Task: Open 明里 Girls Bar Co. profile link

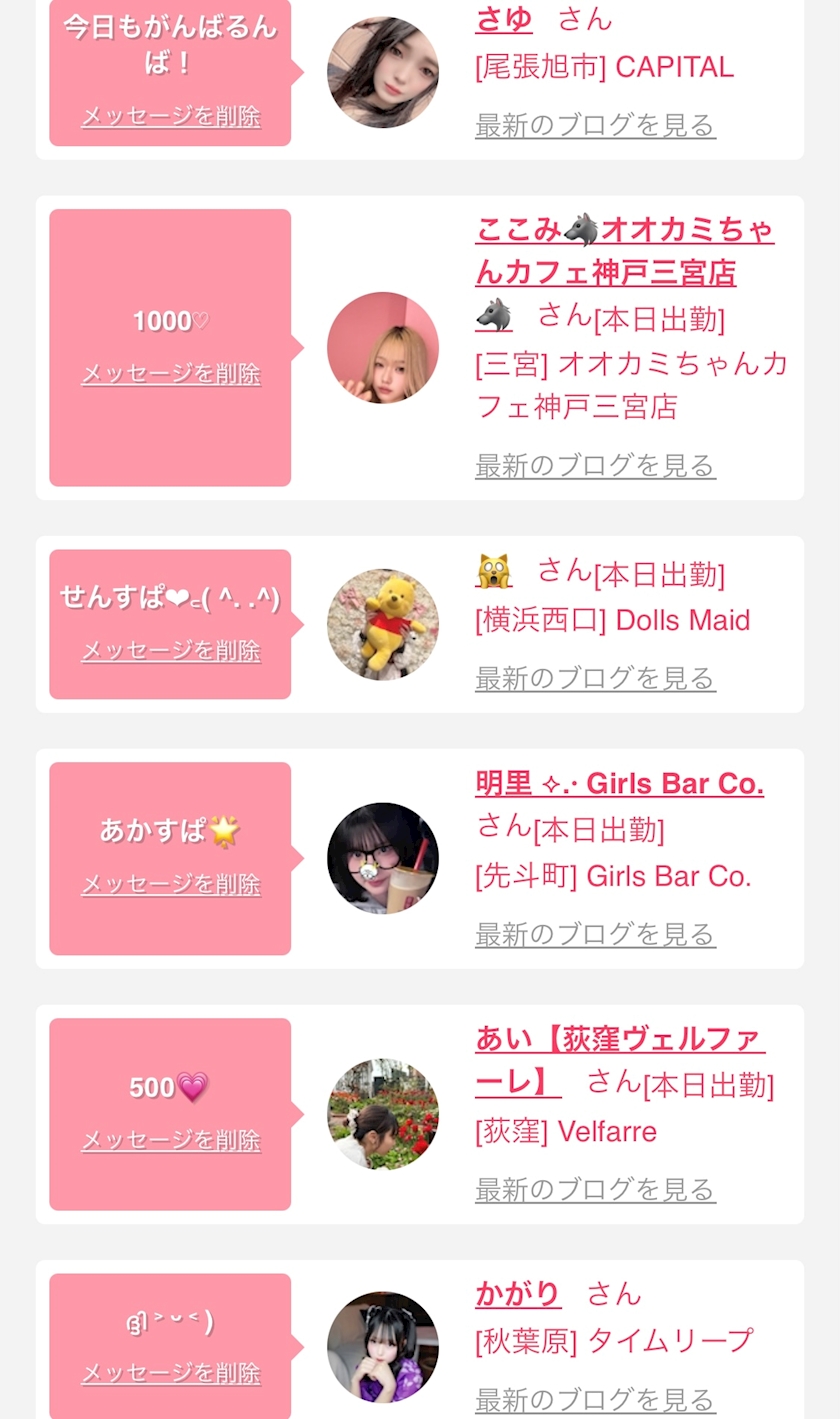Action: (x=619, y=783)
